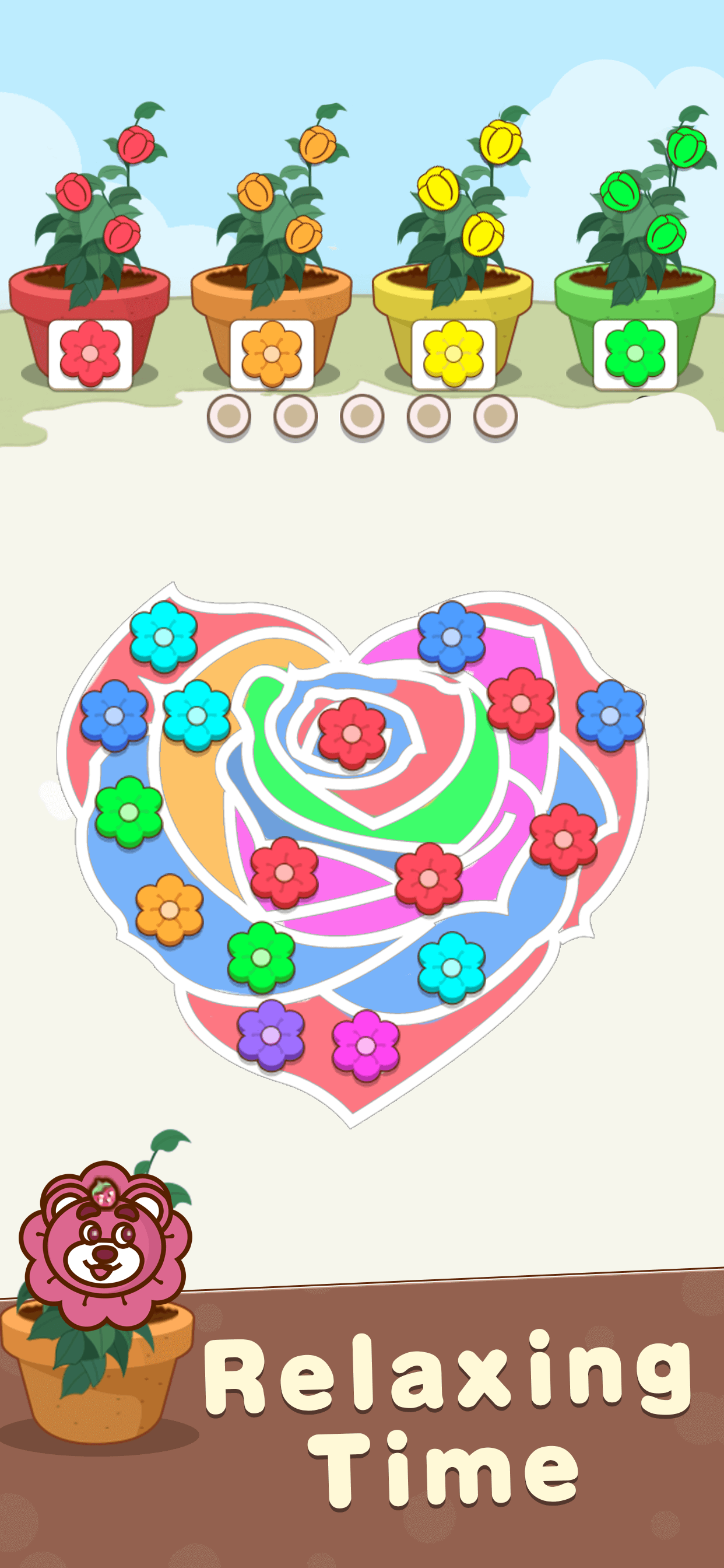Select the red flower at the rose center
724x1568 pixels.
[352, 733]
